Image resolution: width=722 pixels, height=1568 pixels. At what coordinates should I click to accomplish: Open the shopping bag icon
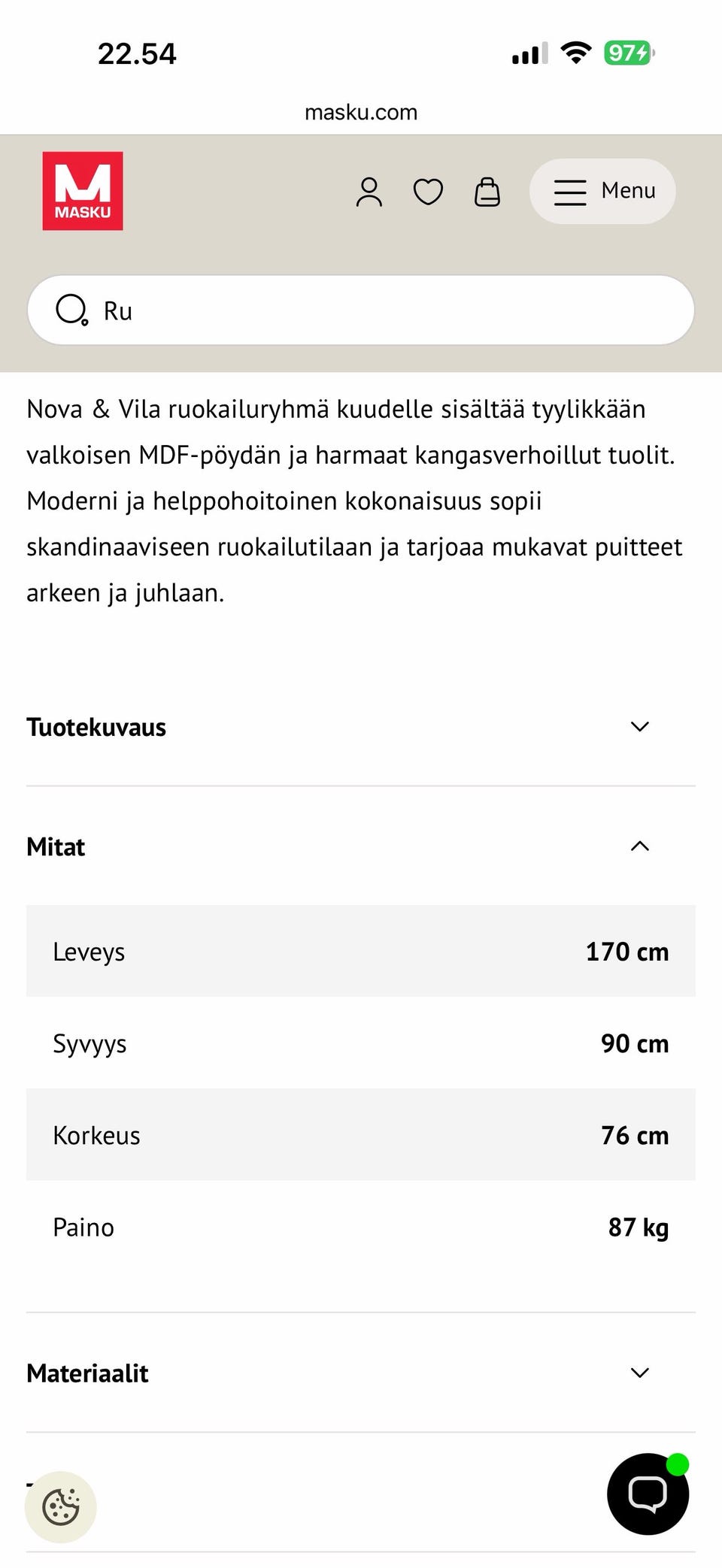click(487, 192)
